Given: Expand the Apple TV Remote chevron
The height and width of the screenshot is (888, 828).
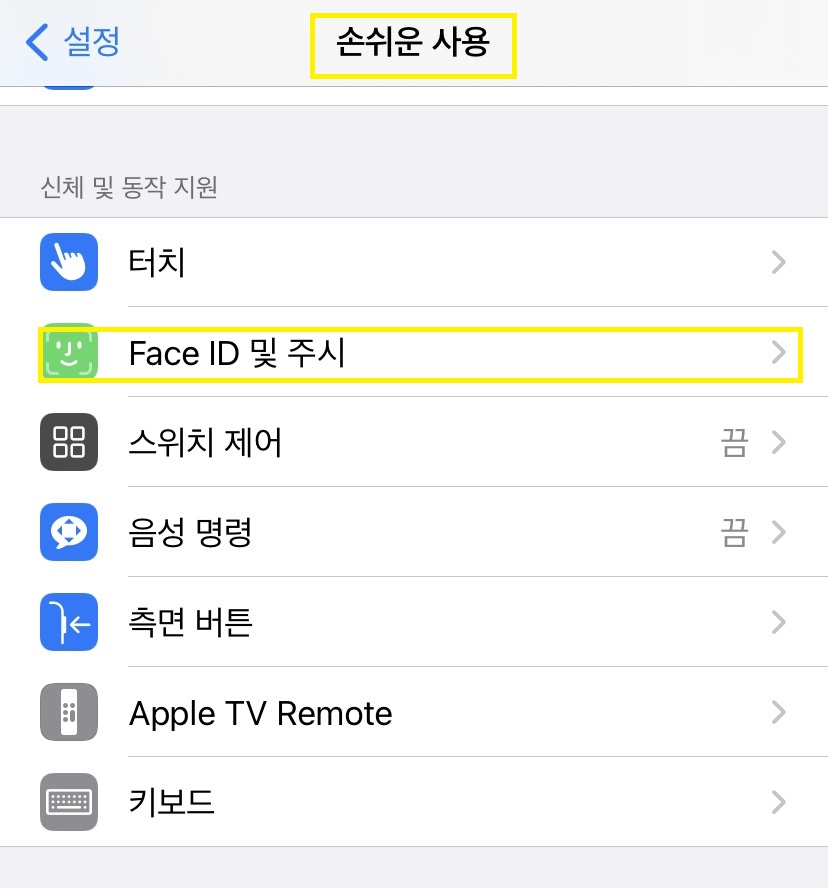Looking at the screenshot, I should 779,712.
